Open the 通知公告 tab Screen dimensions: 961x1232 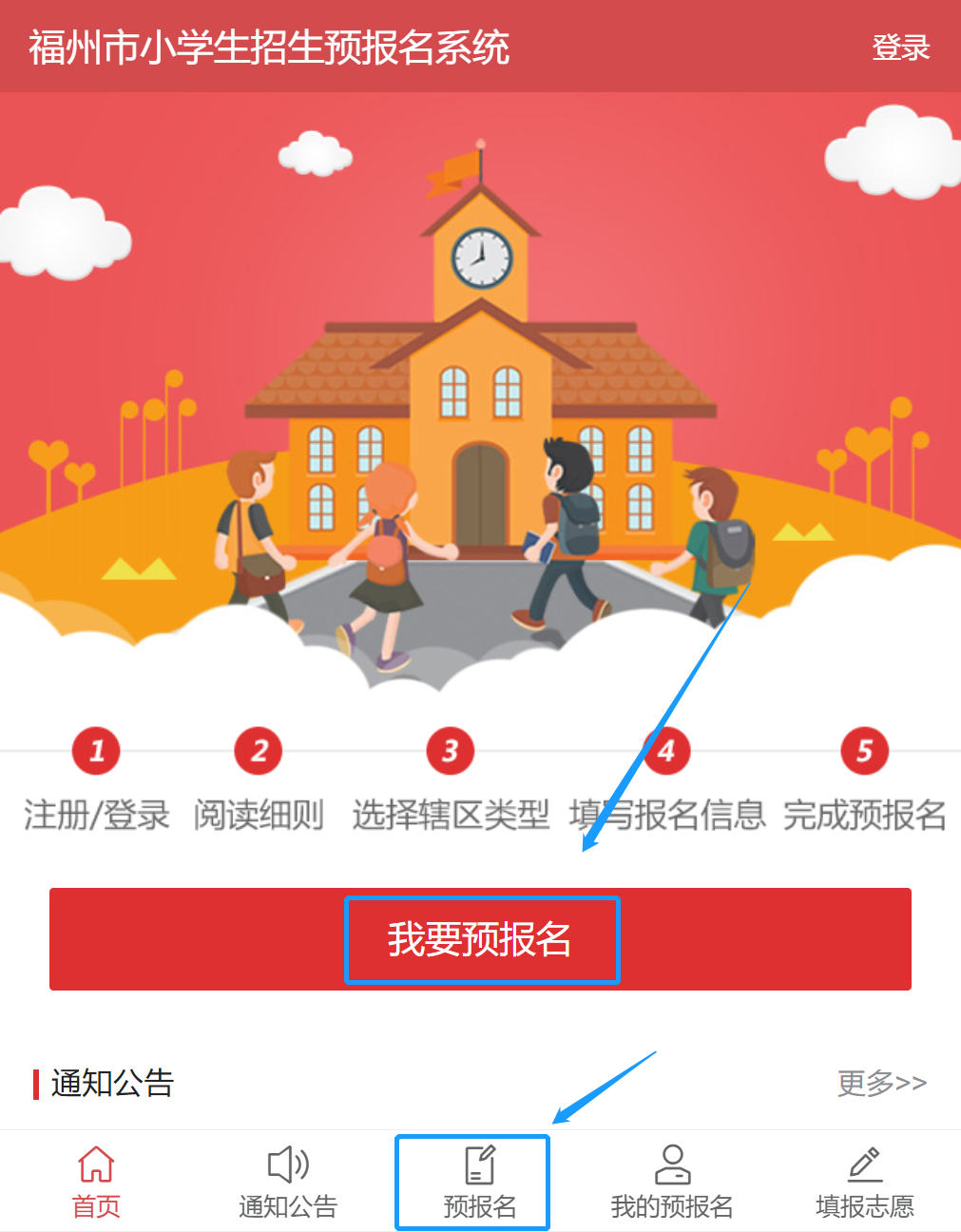[288, 1183]
